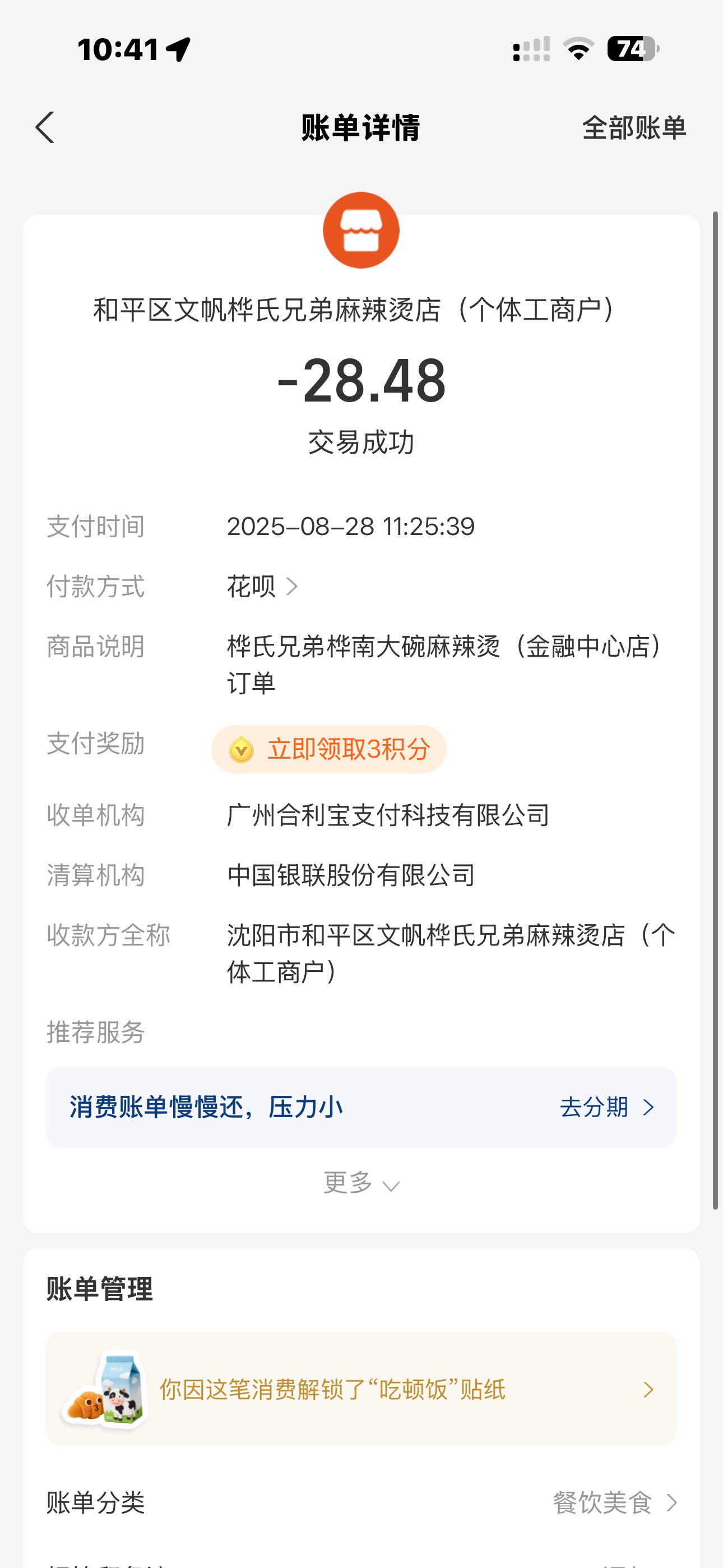Expand the 更多 details section
Screen dimensions: 723x1568
tap(361, 1183)
